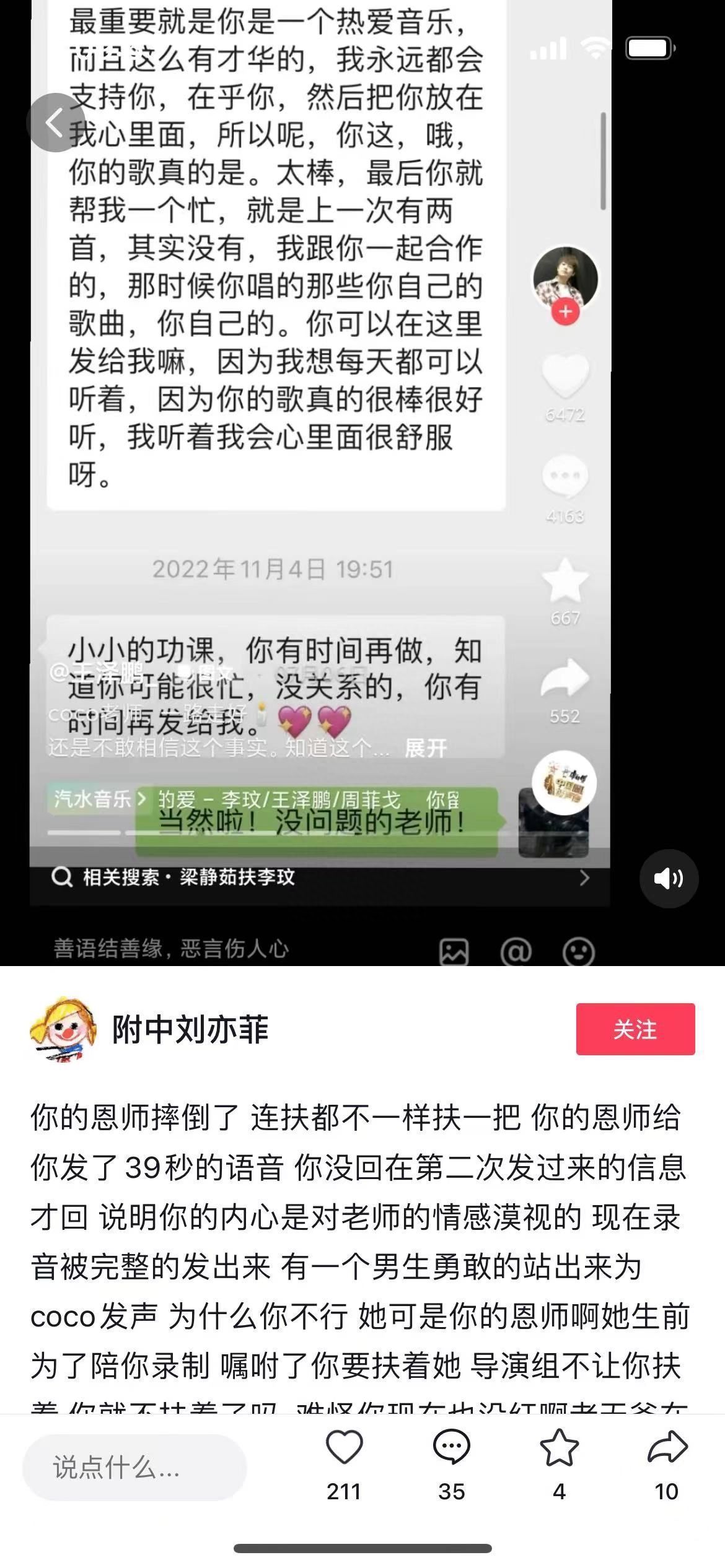Open 附中刘亦菲's profile avatar
This screenshot has width=725, height=1568.
(x=63, y=1029)
